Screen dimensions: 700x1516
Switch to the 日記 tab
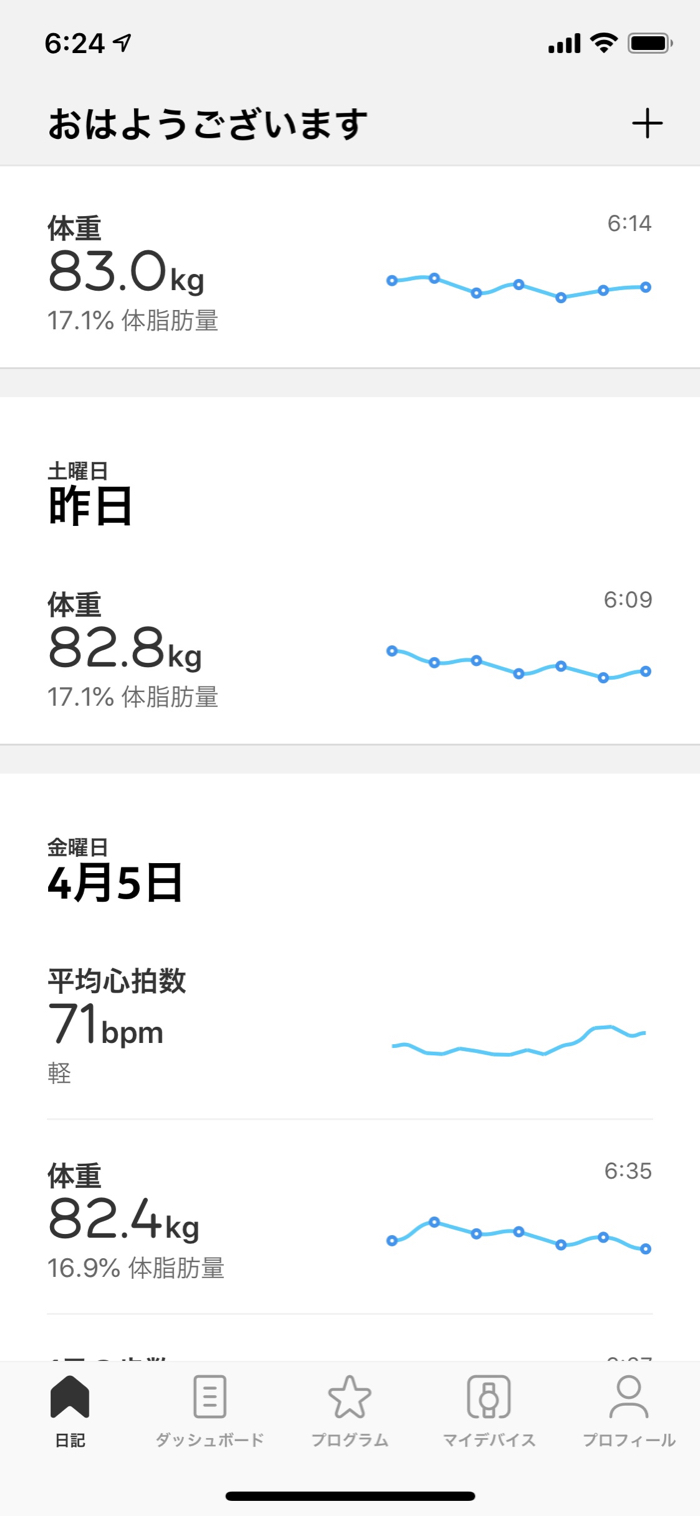70,1412
